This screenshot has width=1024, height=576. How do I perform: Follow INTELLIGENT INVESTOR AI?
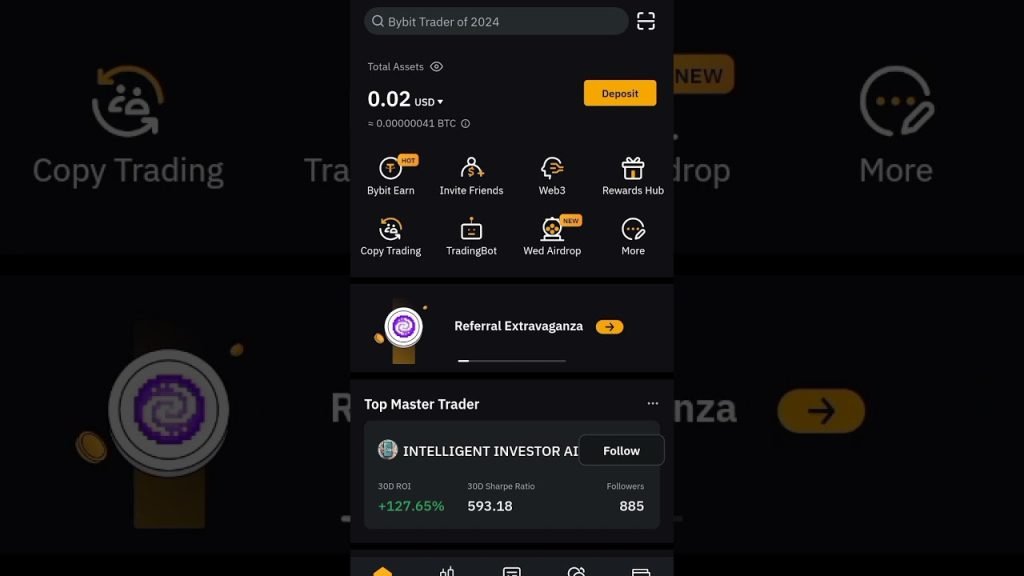621,451
